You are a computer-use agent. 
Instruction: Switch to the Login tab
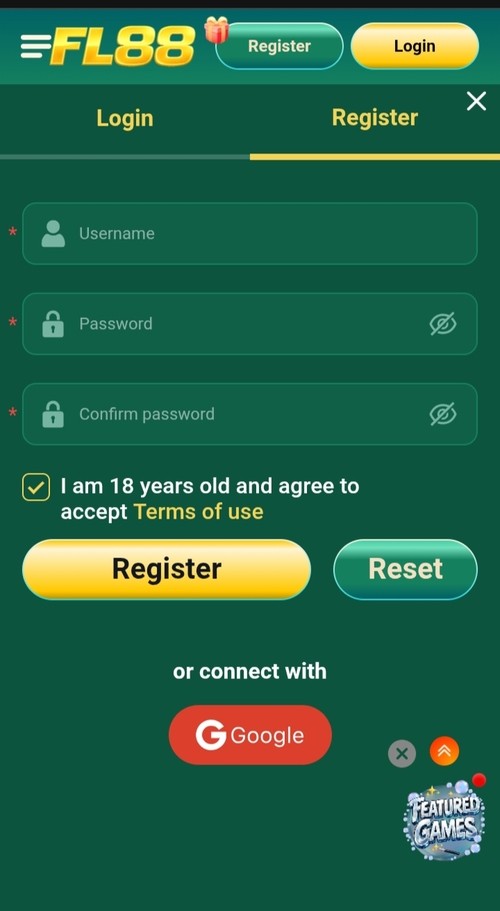click(125, 118)
